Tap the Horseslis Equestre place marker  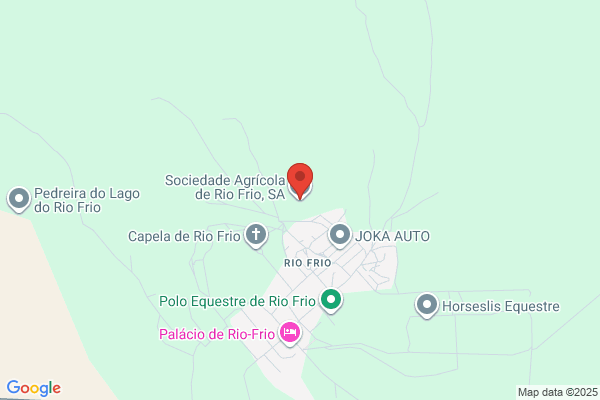[x=427, y=305]
